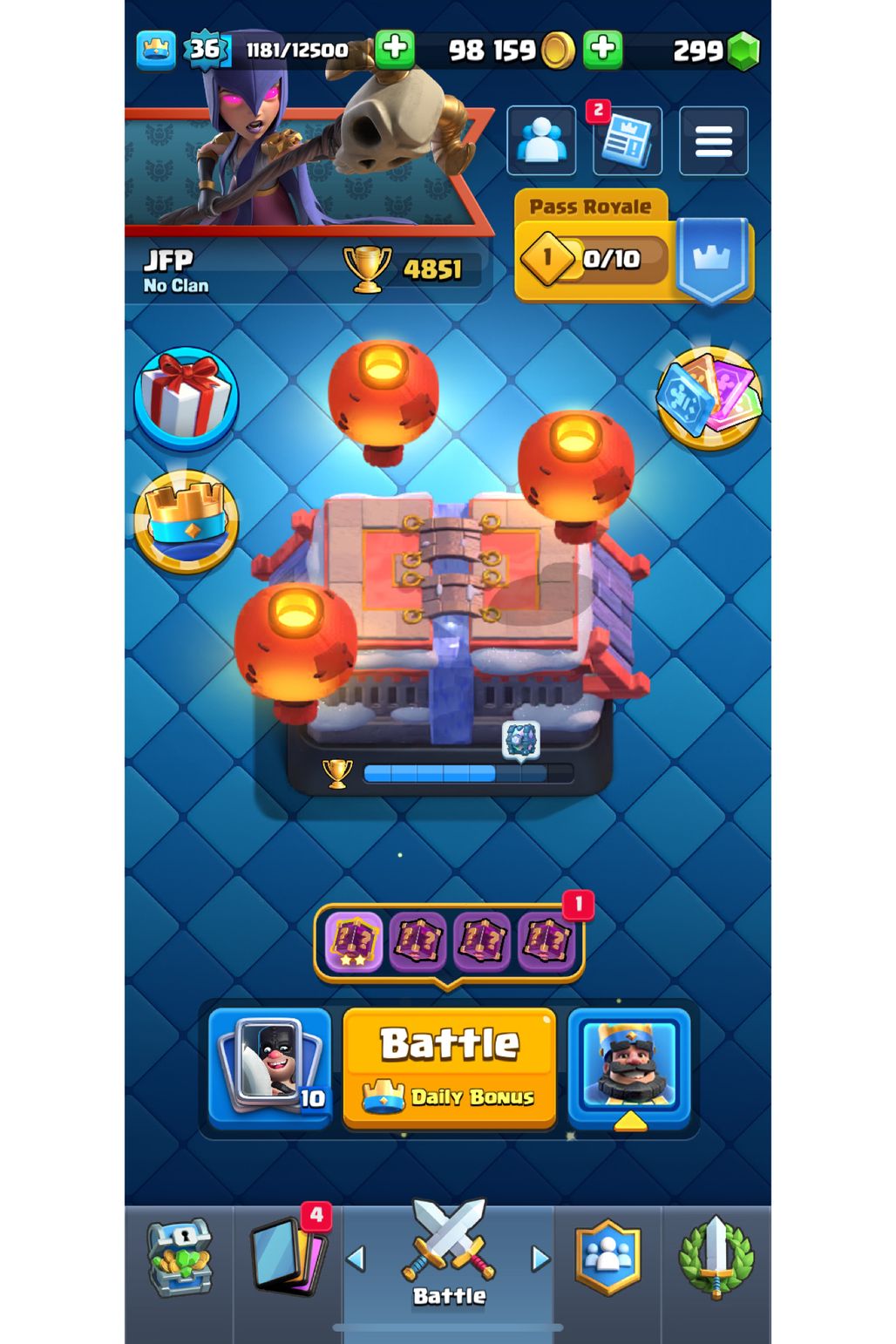Open the arena trophy road
This screenshot has height=1344, width=896.
point(449,610)
